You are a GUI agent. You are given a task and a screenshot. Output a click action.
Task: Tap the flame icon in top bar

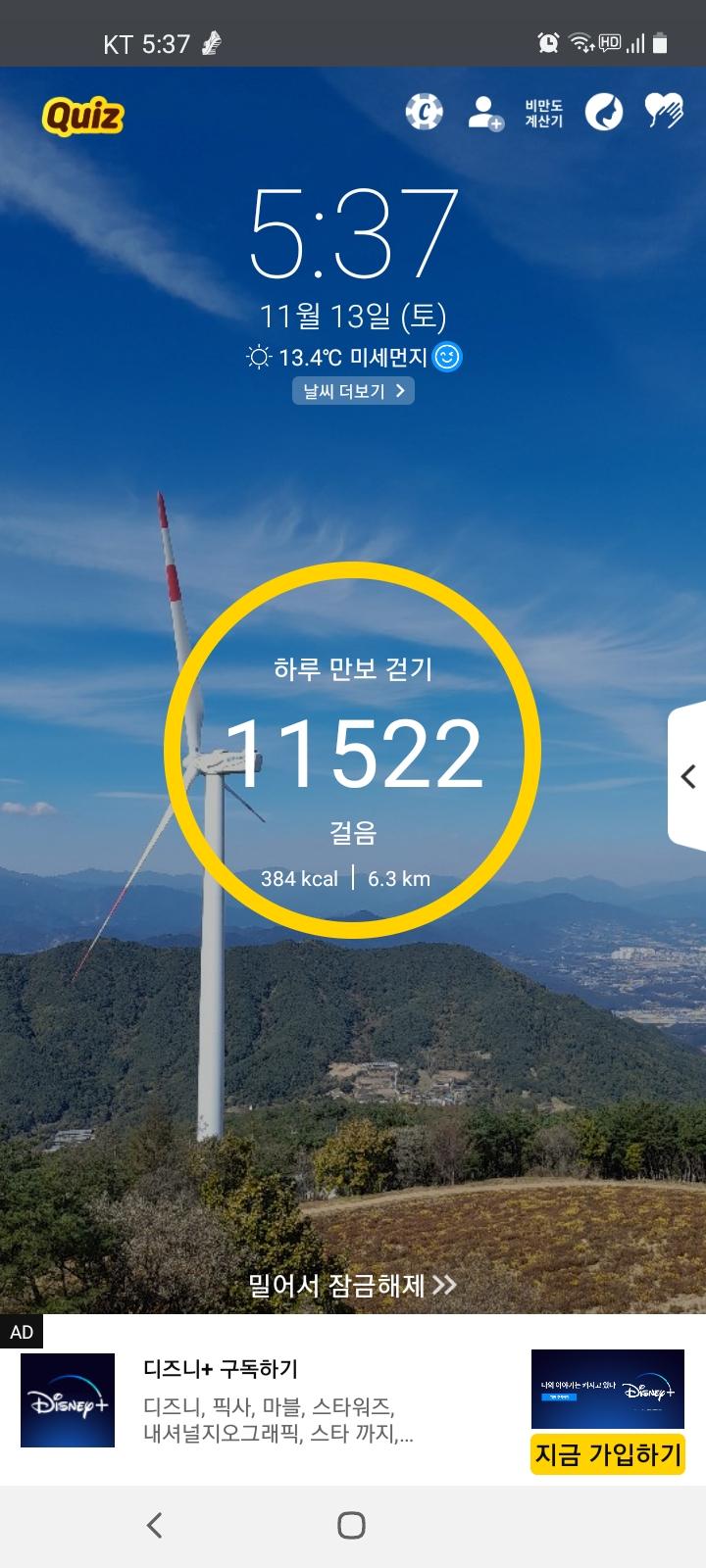click(604, 112)
